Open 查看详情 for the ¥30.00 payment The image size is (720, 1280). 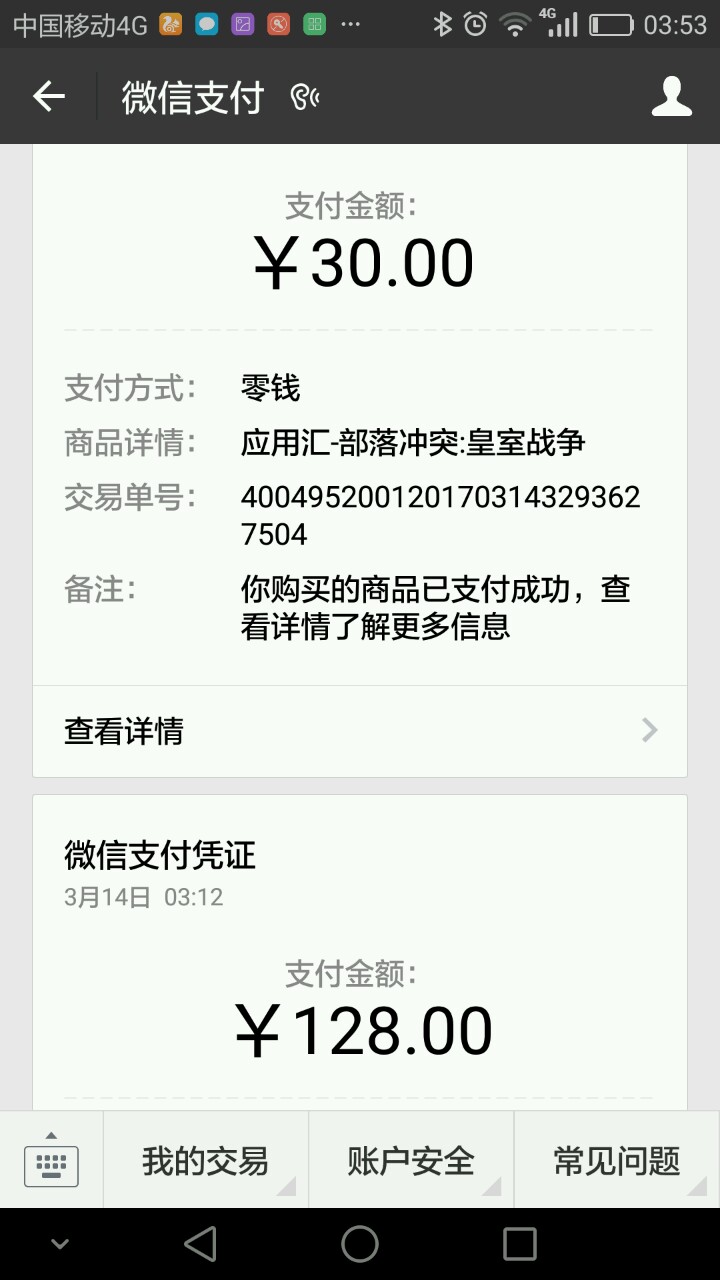coord(360,731)
